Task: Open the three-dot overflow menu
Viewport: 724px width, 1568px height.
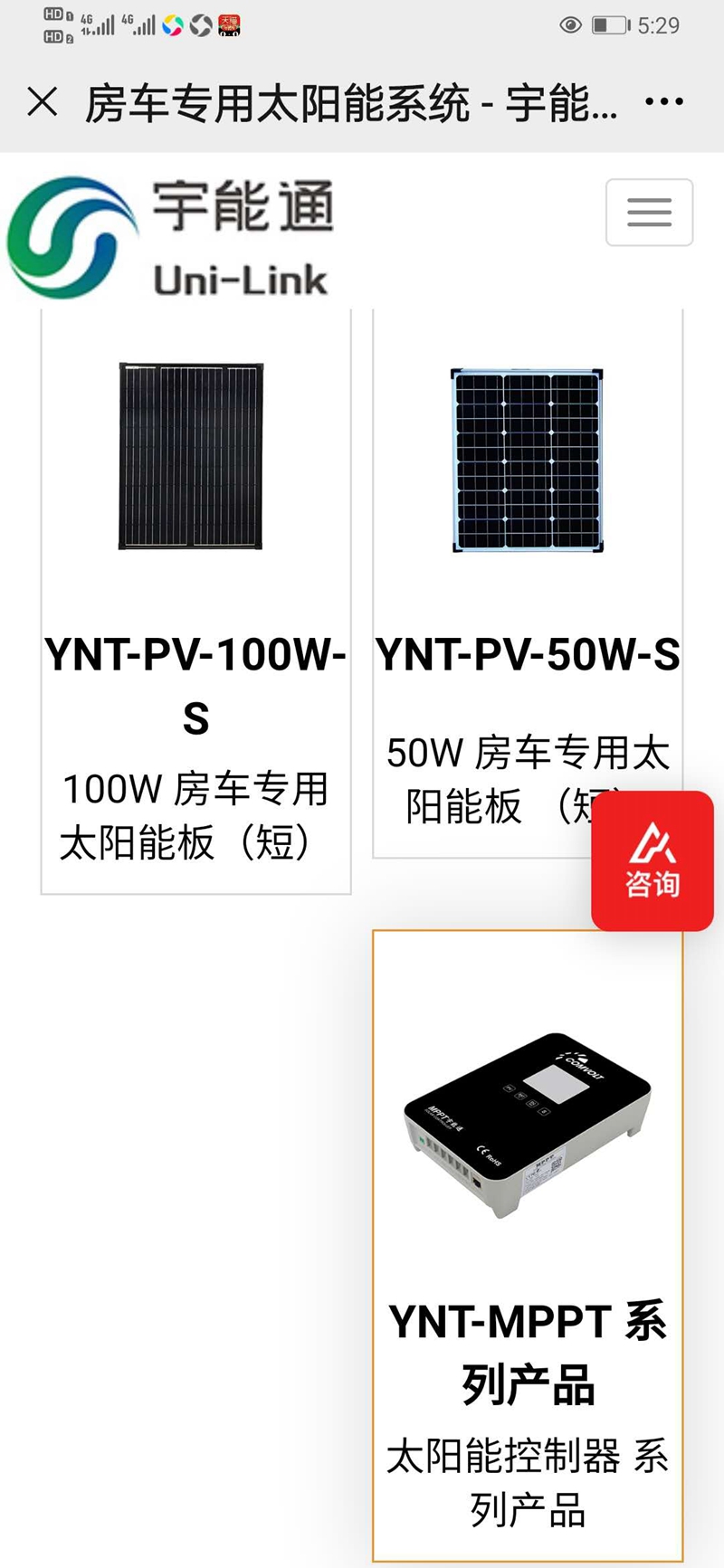Action: (x=663, y=102)
